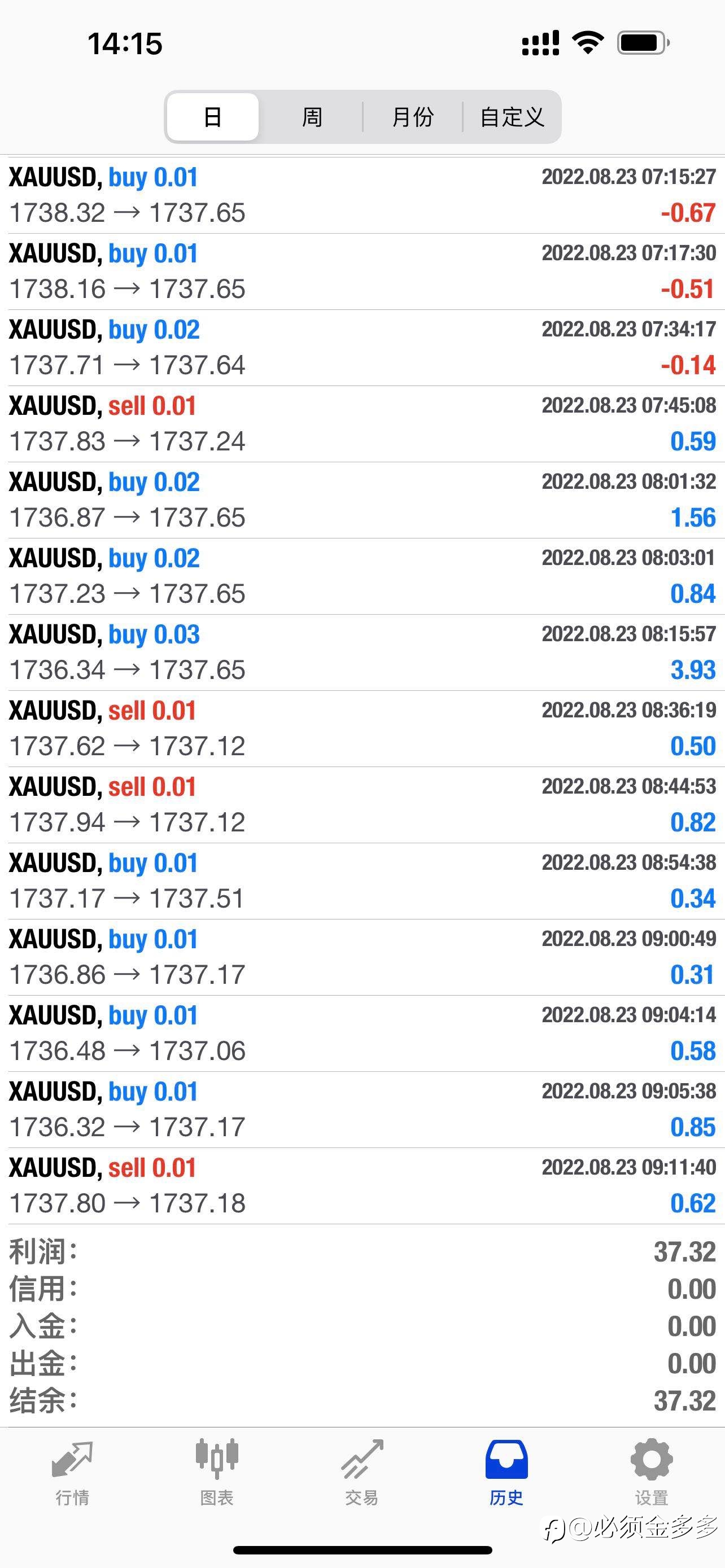Select the 历史 history tab
Viewport: 725px width, 1568px height.
pos(506,1473)
